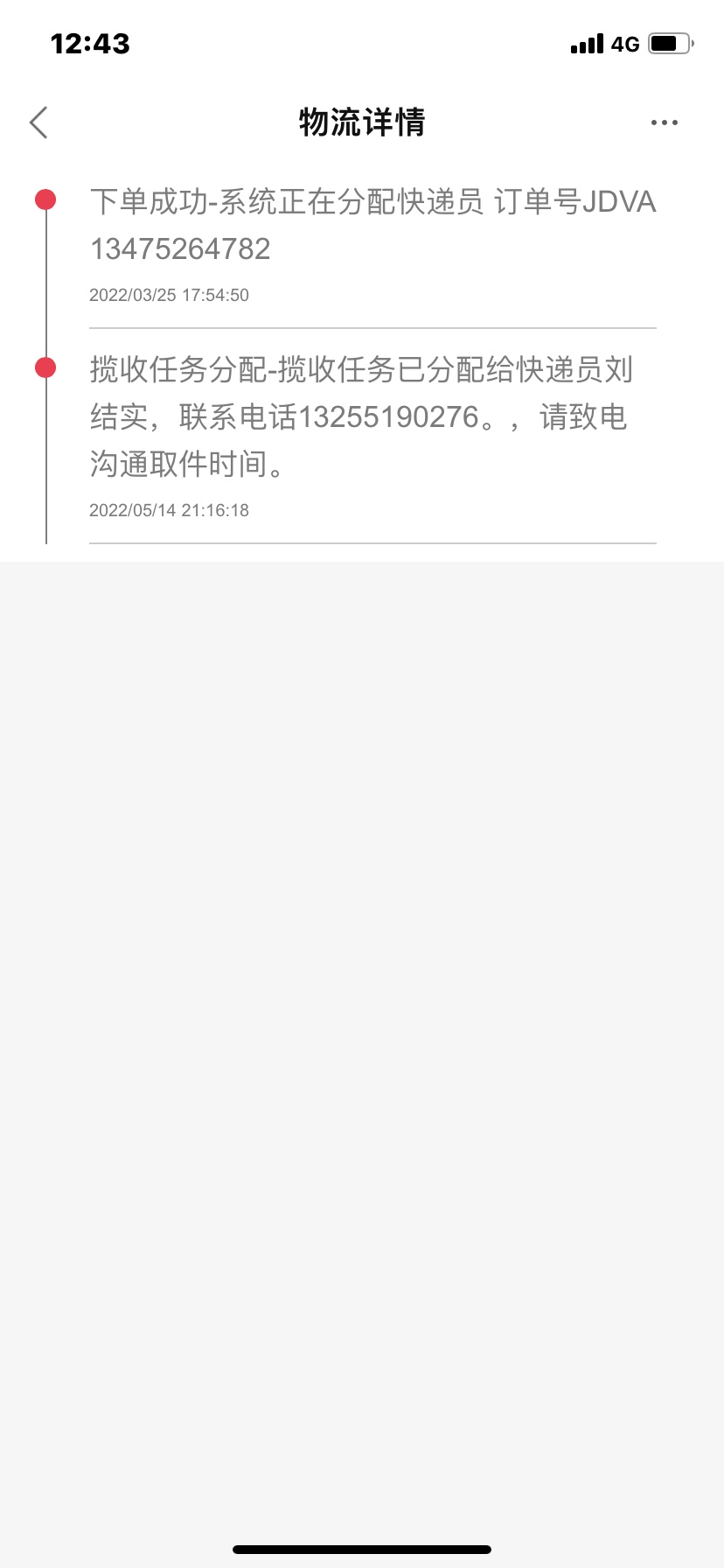Go back from logistics details
Viewport: 724px width, 1568px height.
pos(38,122)
